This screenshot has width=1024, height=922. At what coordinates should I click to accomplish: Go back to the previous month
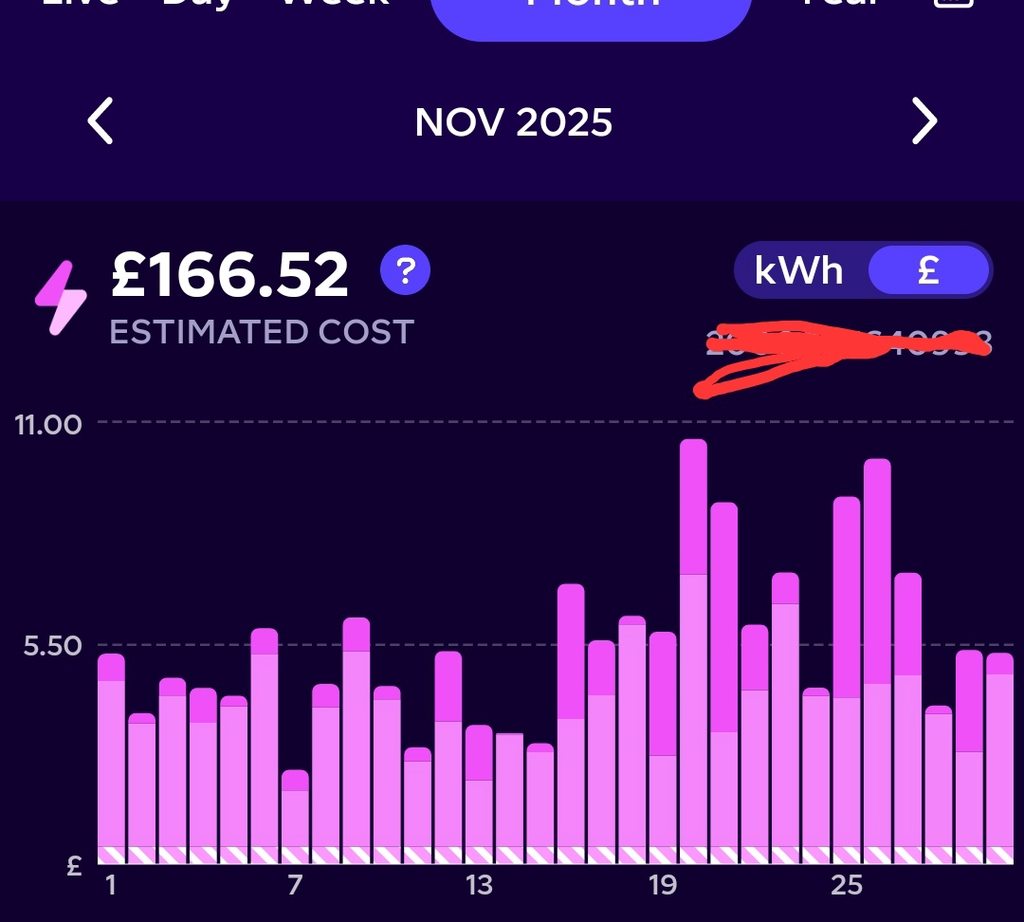[x=101, y=122]
